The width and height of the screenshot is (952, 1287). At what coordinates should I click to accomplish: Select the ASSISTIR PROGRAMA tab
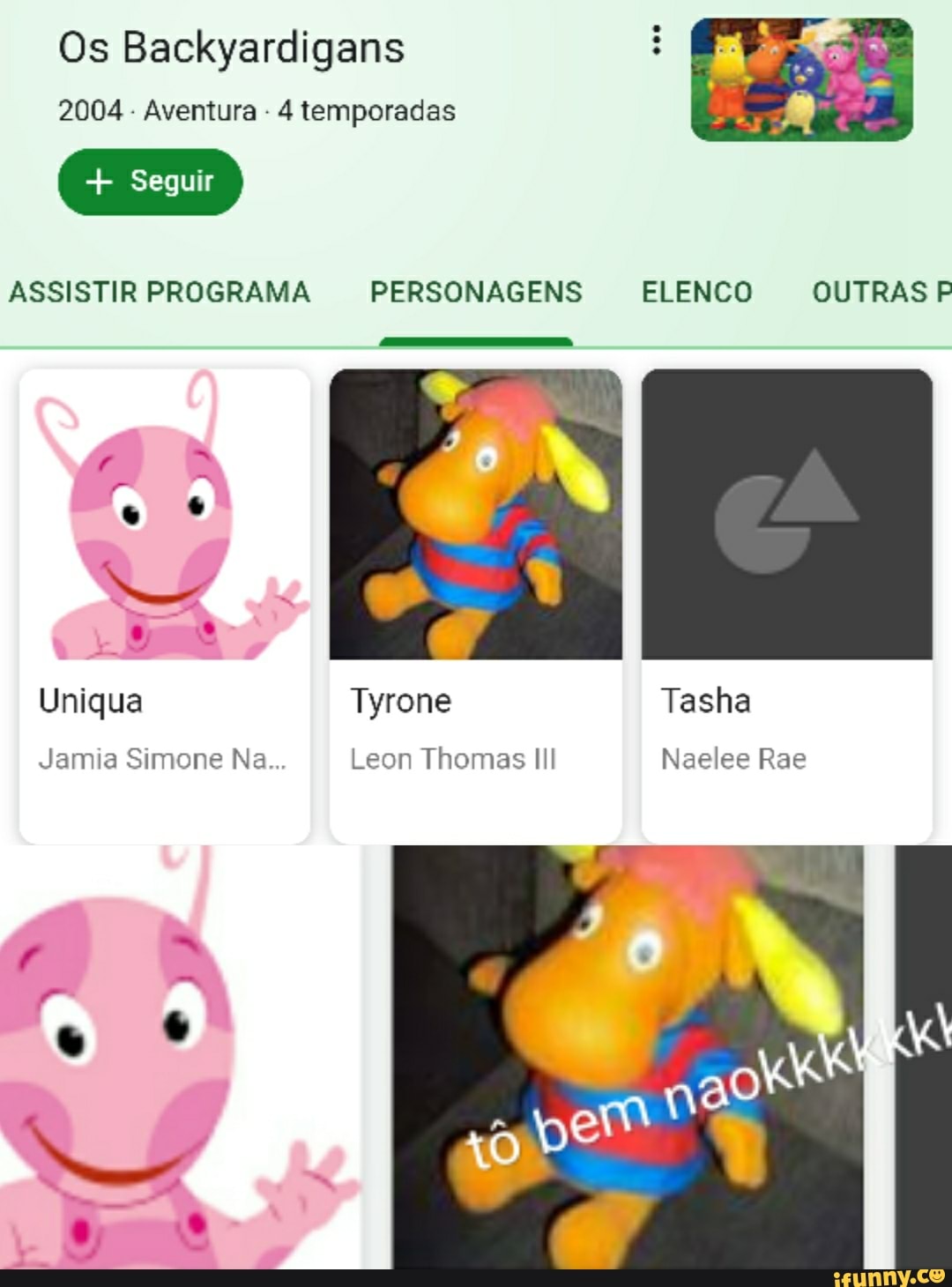point(160,291)
